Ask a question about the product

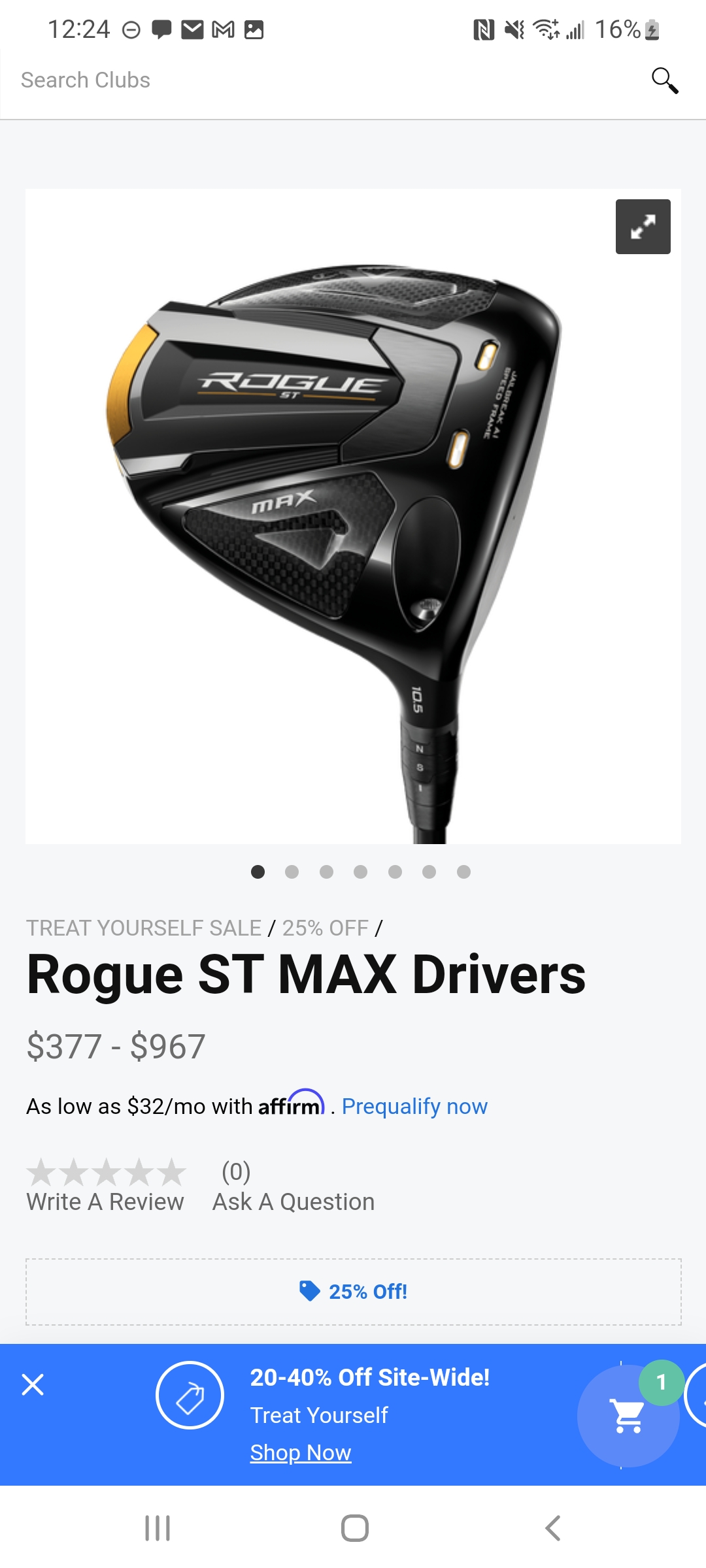294,1201
